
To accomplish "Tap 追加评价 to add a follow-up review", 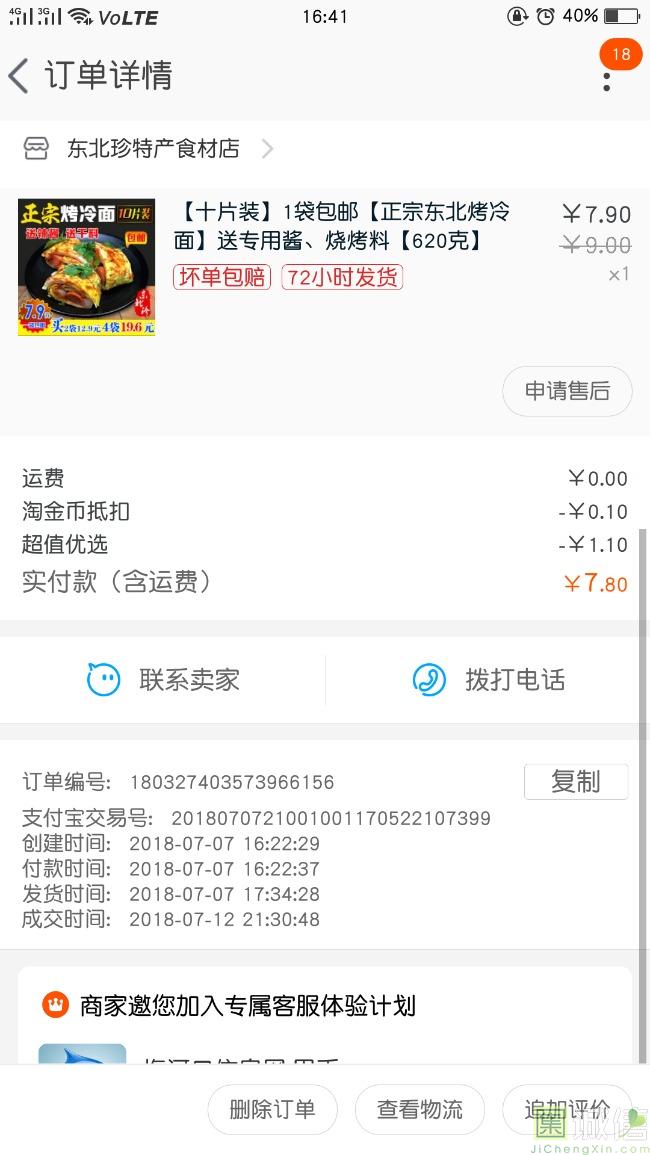I will 567,1109.
